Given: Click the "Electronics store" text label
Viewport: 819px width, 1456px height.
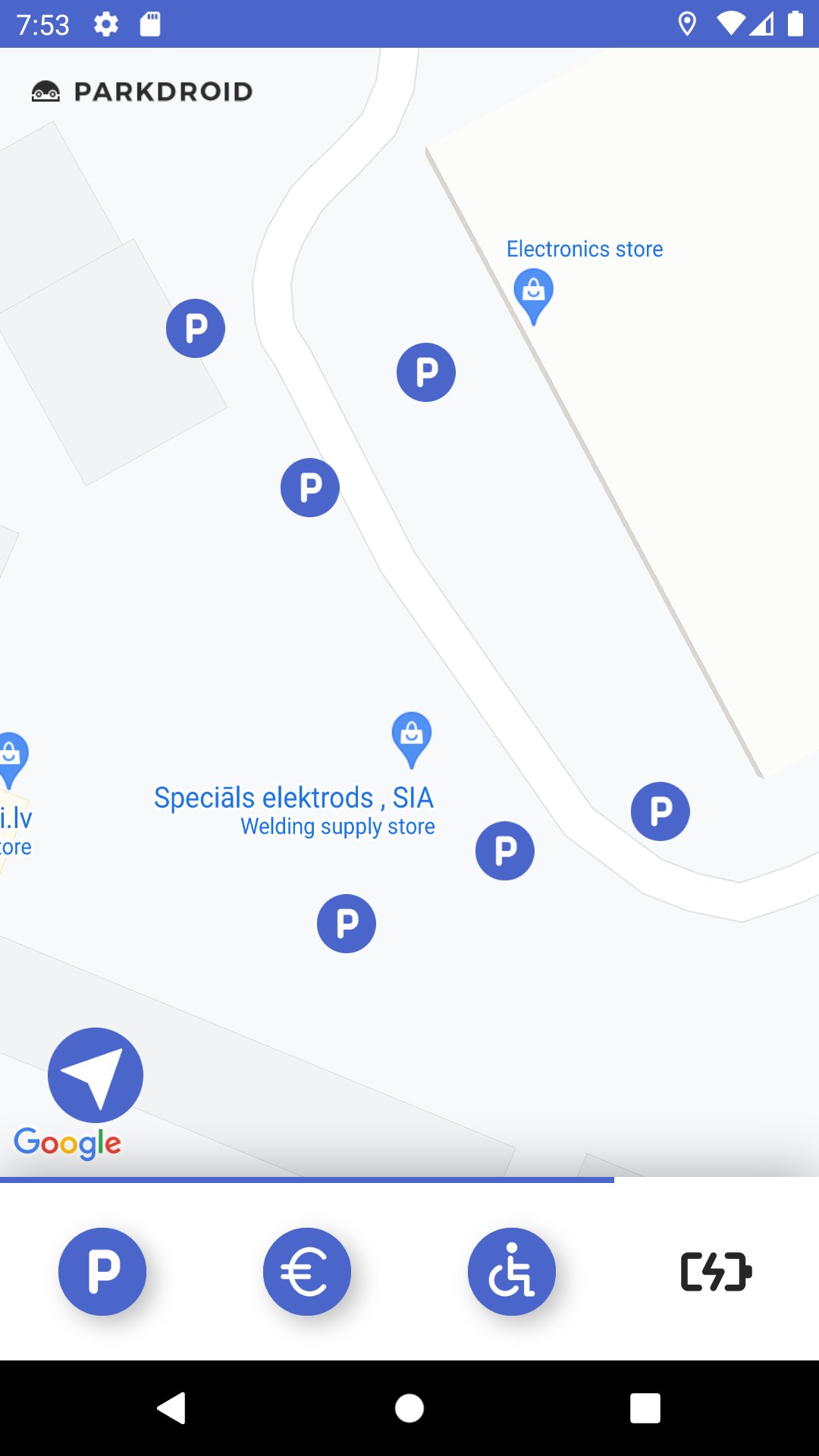Looking at the screenshot, I should tap(584, 249).
